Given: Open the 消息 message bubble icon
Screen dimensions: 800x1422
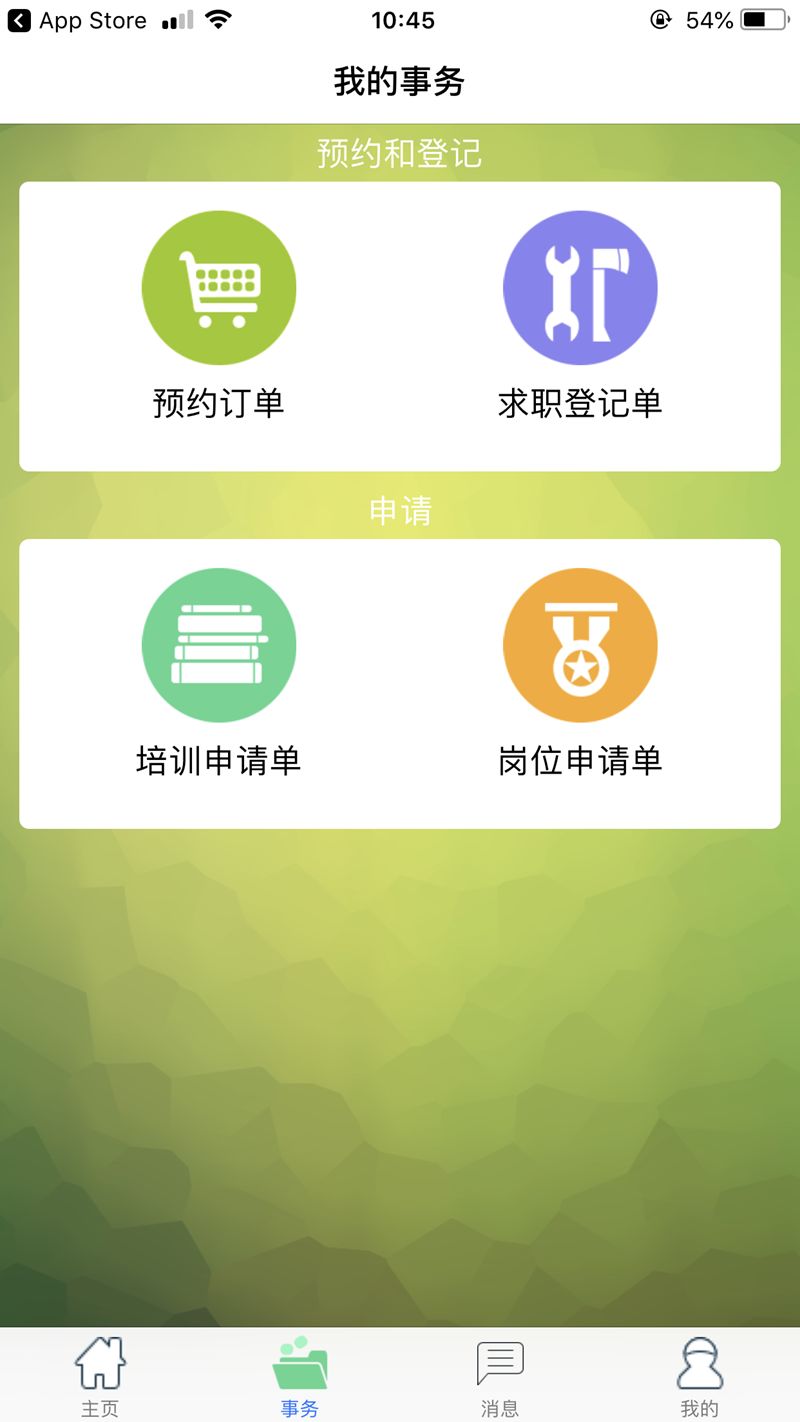Looking at the screenshot, I should 500,1360.
